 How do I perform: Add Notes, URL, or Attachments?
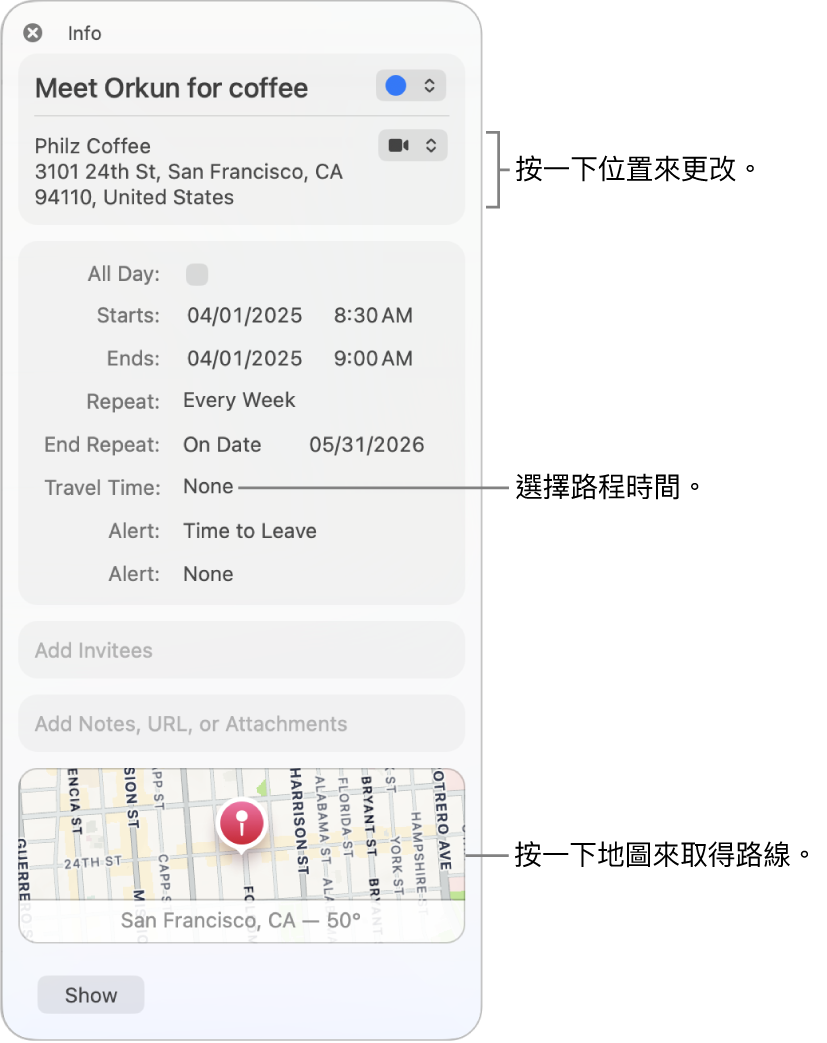[241, 724]
